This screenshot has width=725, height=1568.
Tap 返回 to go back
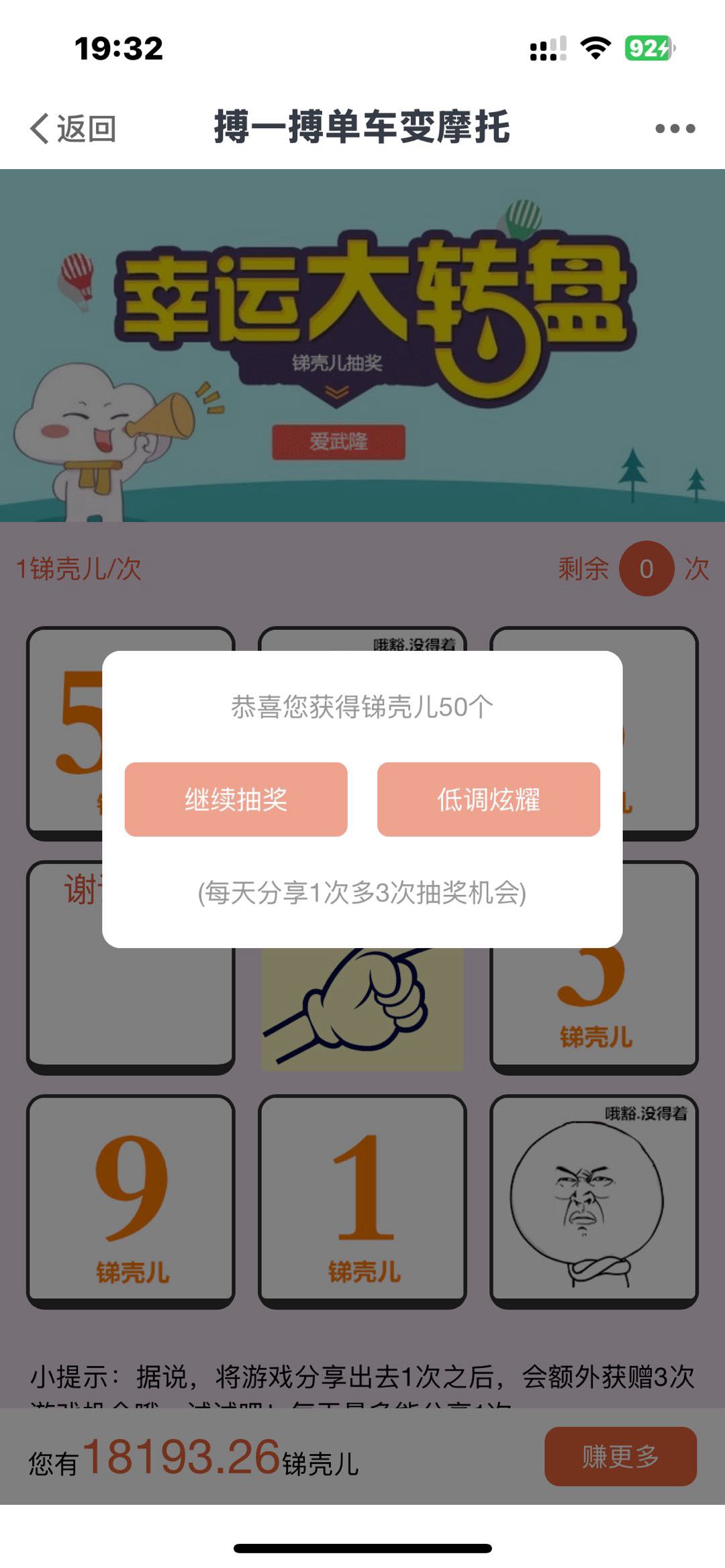(x=74, y=128)
